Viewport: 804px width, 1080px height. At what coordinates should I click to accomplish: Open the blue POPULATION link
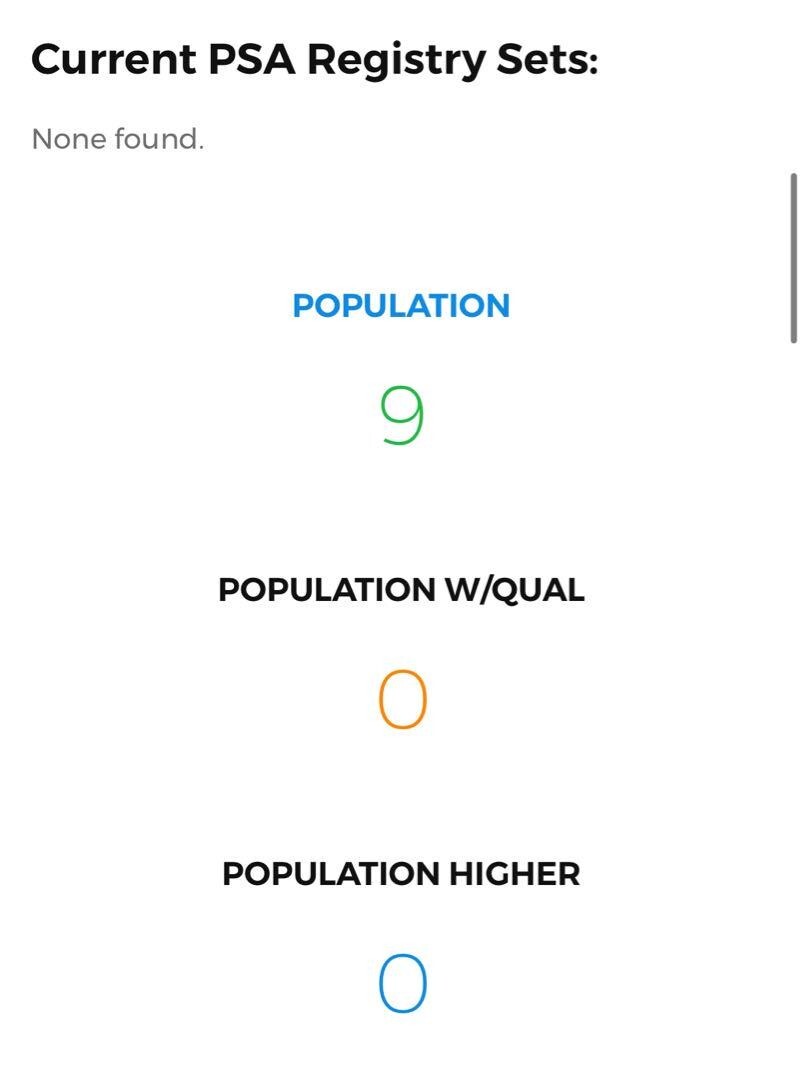coord(401,306)
